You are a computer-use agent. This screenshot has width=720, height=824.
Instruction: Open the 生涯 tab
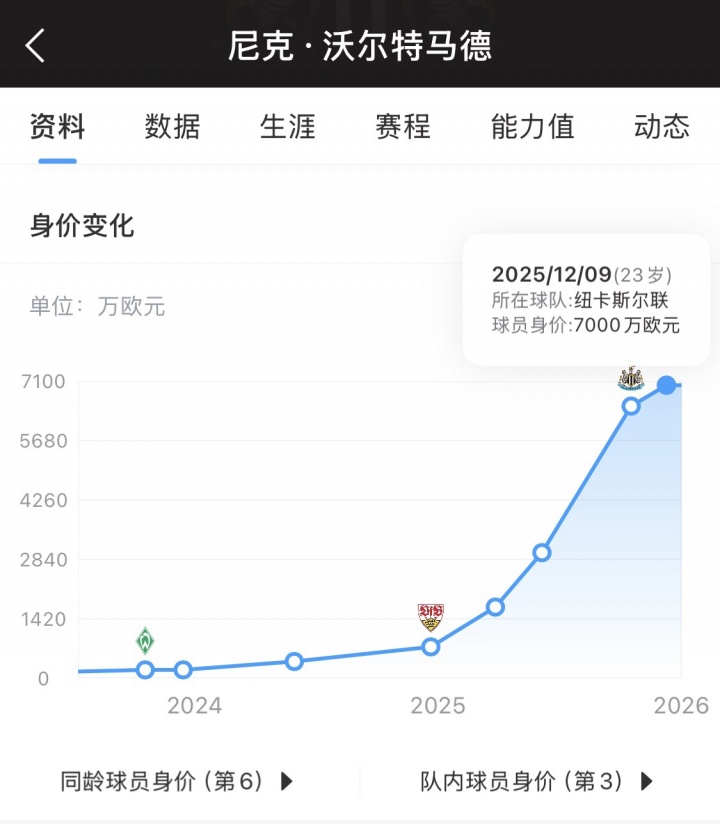coord(288,127)
